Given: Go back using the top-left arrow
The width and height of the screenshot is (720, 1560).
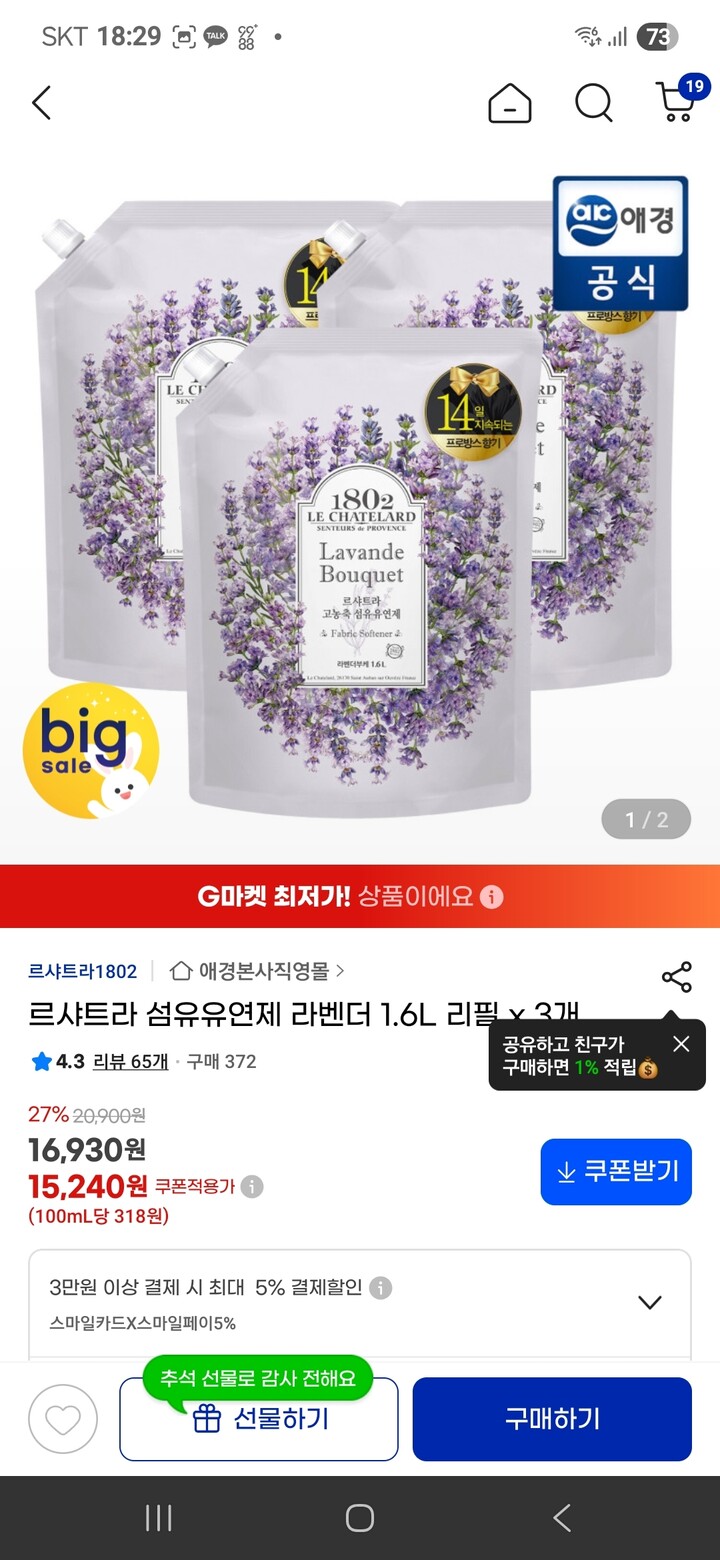Looking at the screenshot, I should 41,103.
